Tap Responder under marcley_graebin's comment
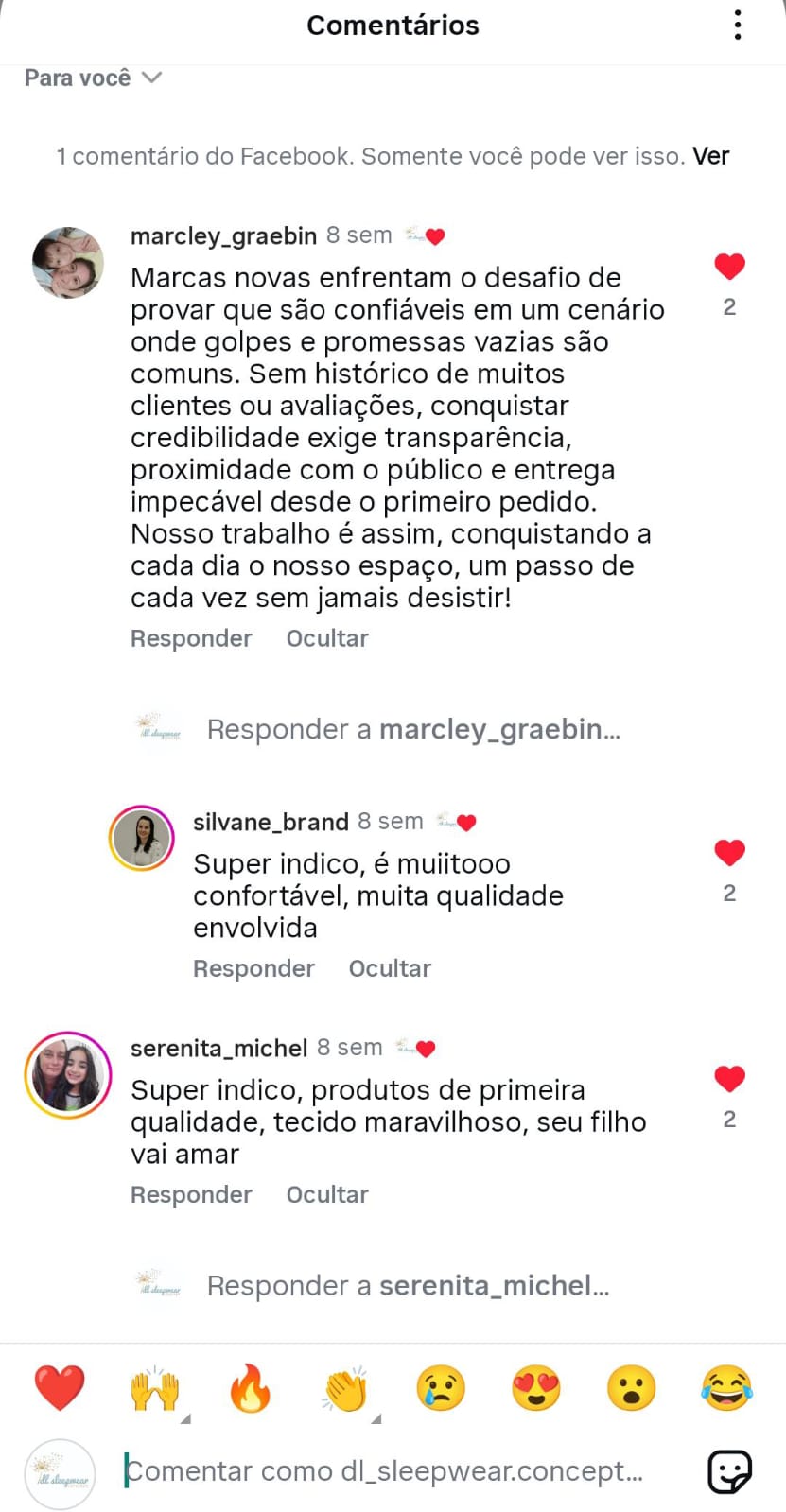Image resolution: width=786 pixels, height=1512 pixels. (x=191, y=639)
